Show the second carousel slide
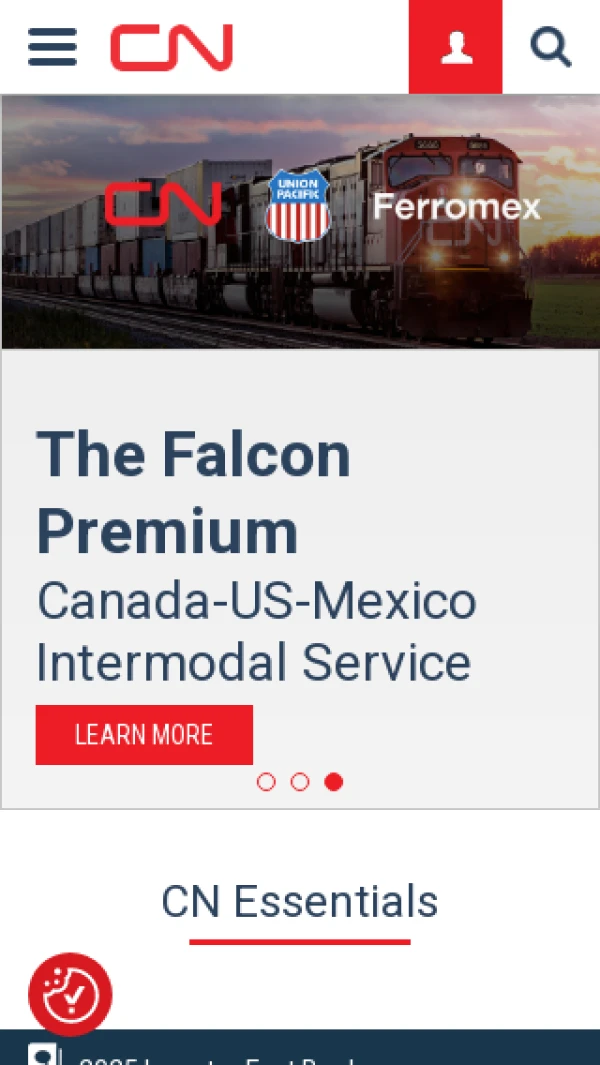Screen dimensions: 600x1065 point(300,782)
